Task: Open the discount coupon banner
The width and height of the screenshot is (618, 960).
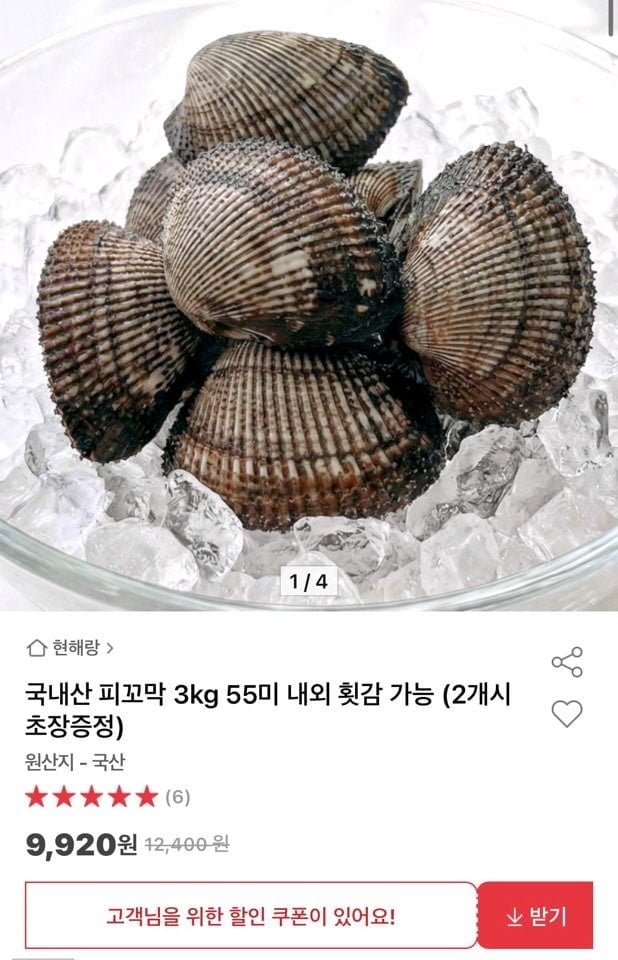Action: (x=251, y=915)
